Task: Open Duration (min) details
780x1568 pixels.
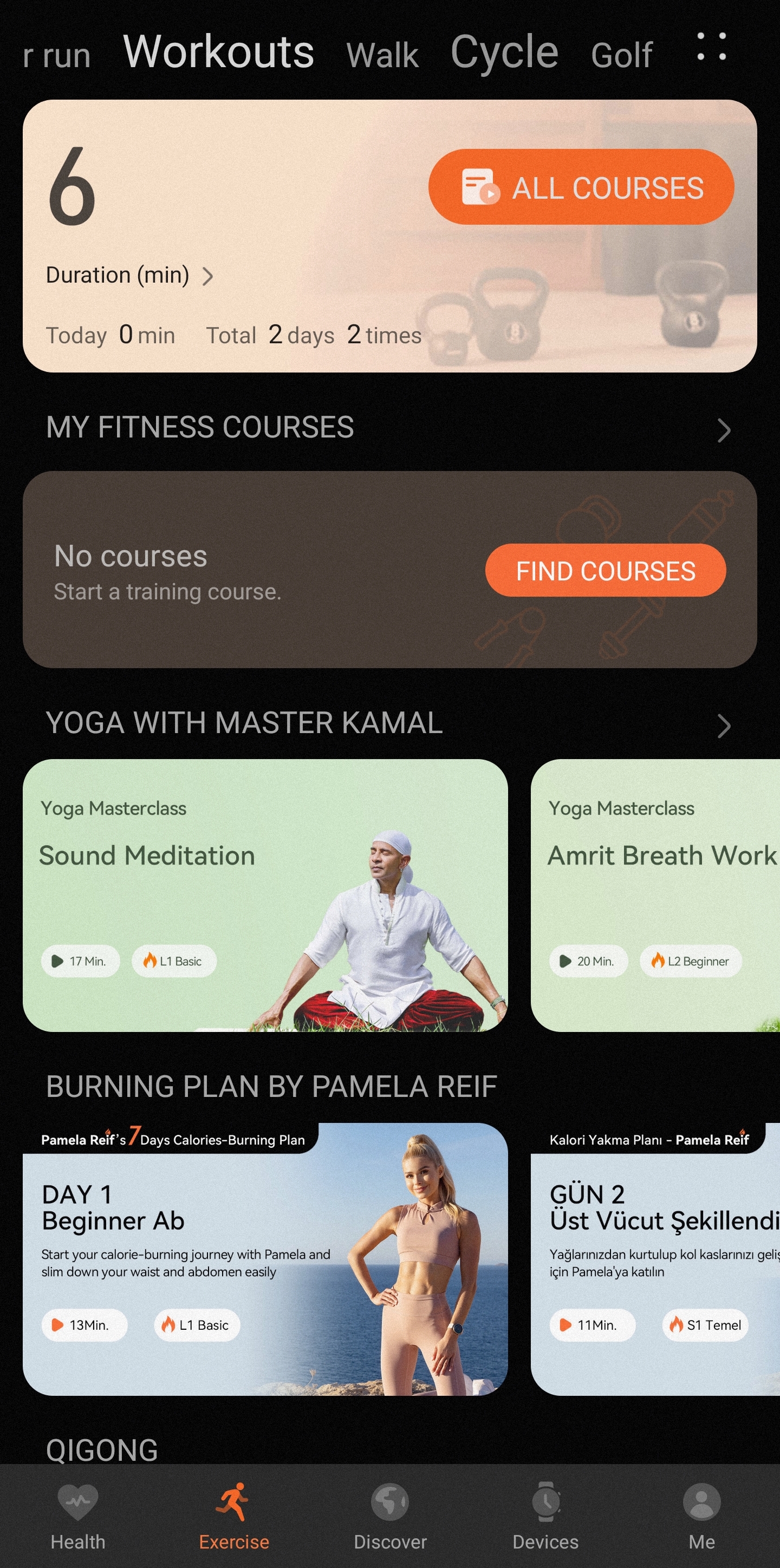Action: pyautogui.click(x=129, y=275)
